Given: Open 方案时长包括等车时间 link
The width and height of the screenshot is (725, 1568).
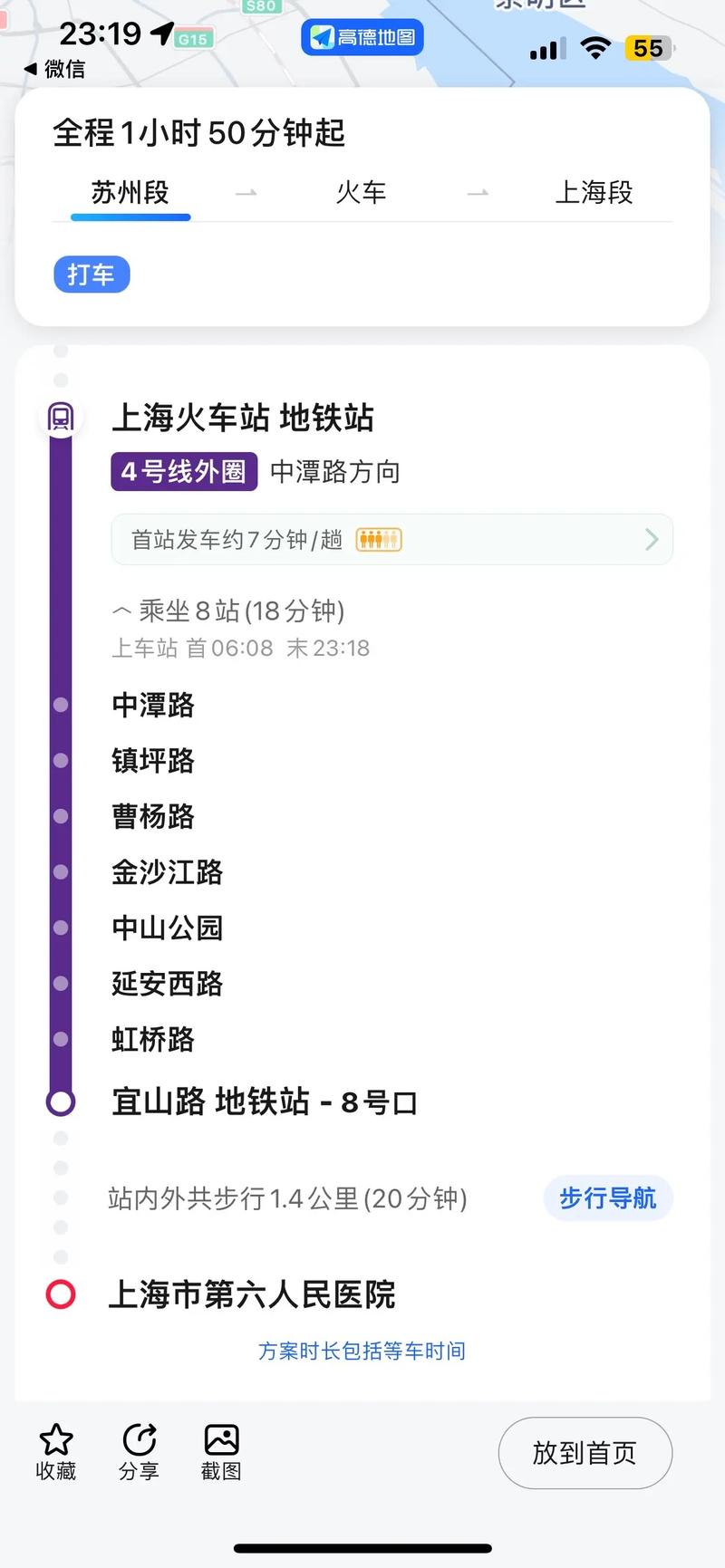Looking at the screenshot, I should tap(362, 1351).
